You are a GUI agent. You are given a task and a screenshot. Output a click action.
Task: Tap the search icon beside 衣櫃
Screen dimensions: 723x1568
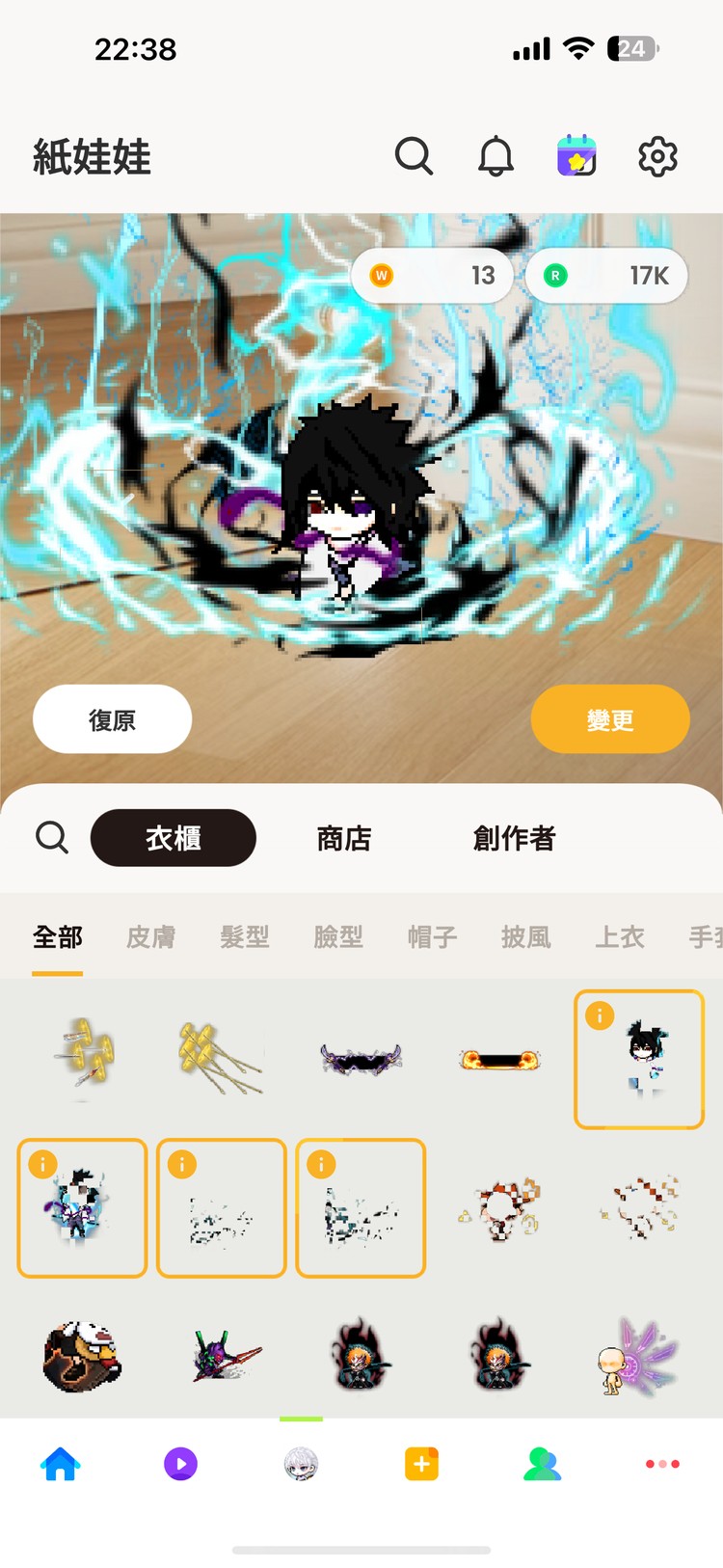pos(52,837)
